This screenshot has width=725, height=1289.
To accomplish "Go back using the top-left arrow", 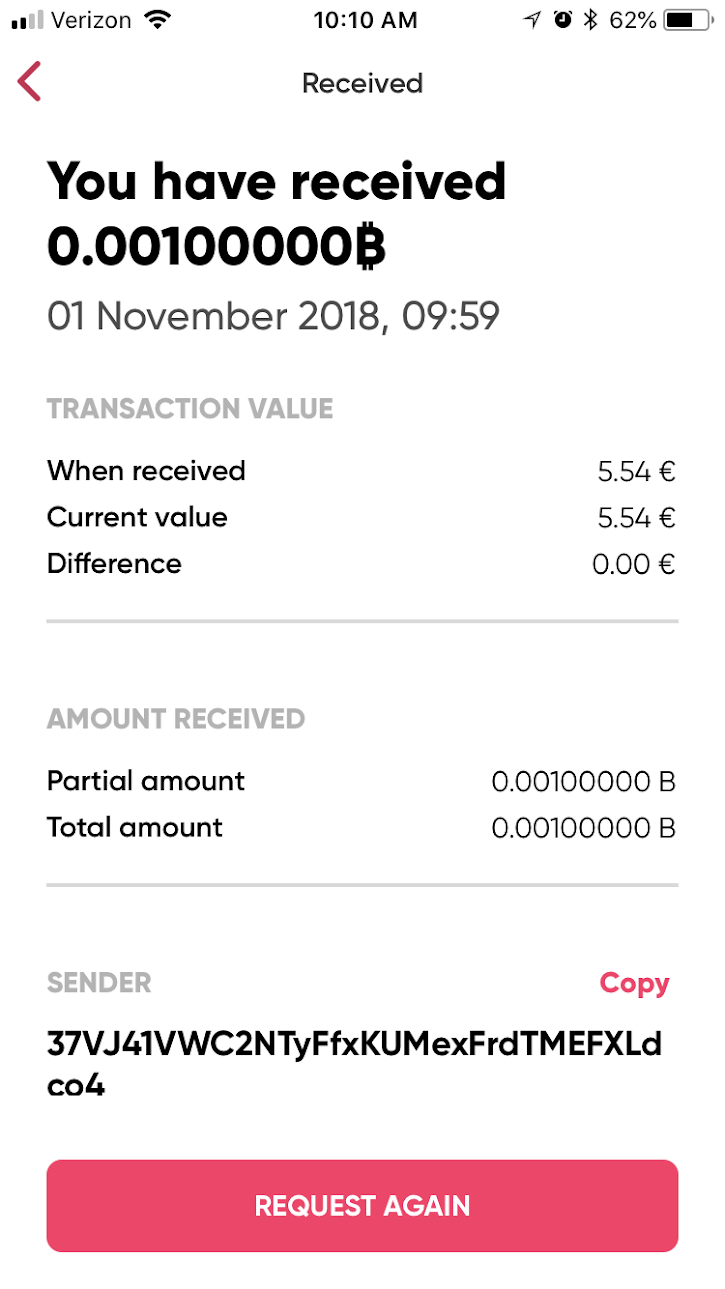I will (29, 82).
